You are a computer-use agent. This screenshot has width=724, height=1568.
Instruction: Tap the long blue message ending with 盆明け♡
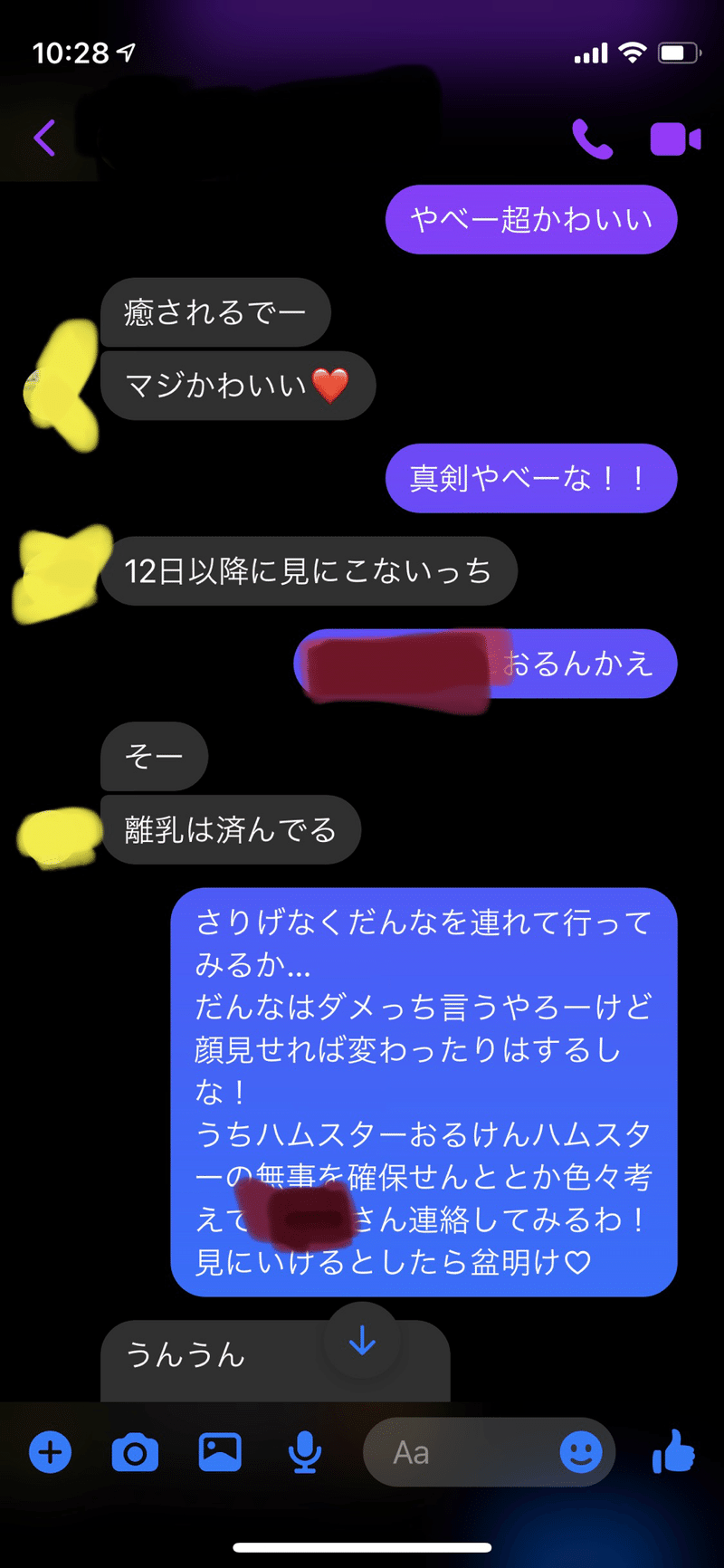tap(425, 1086)
